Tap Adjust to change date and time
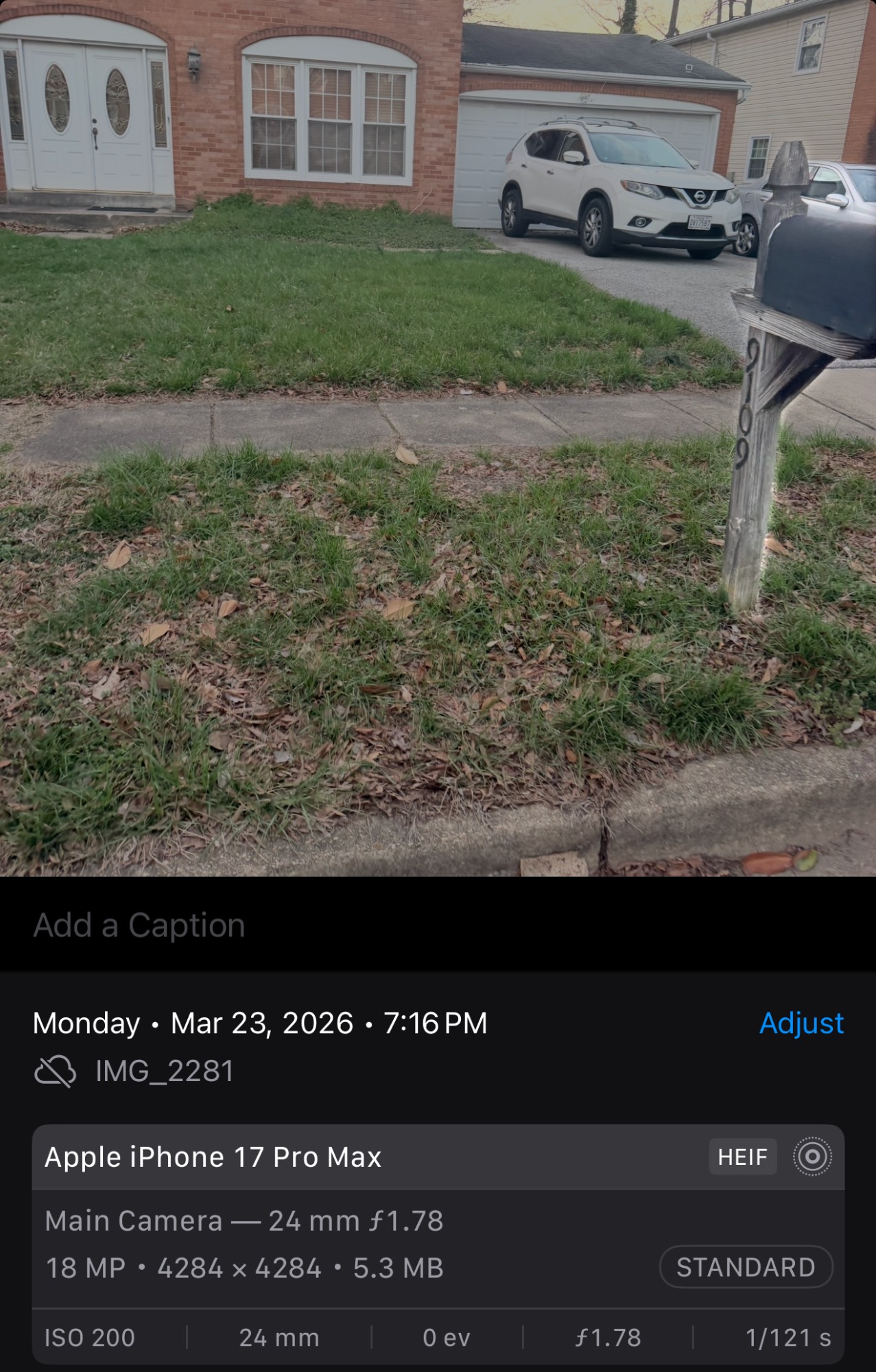Viewport: 876px width, 1372px height. [801, 1023]
